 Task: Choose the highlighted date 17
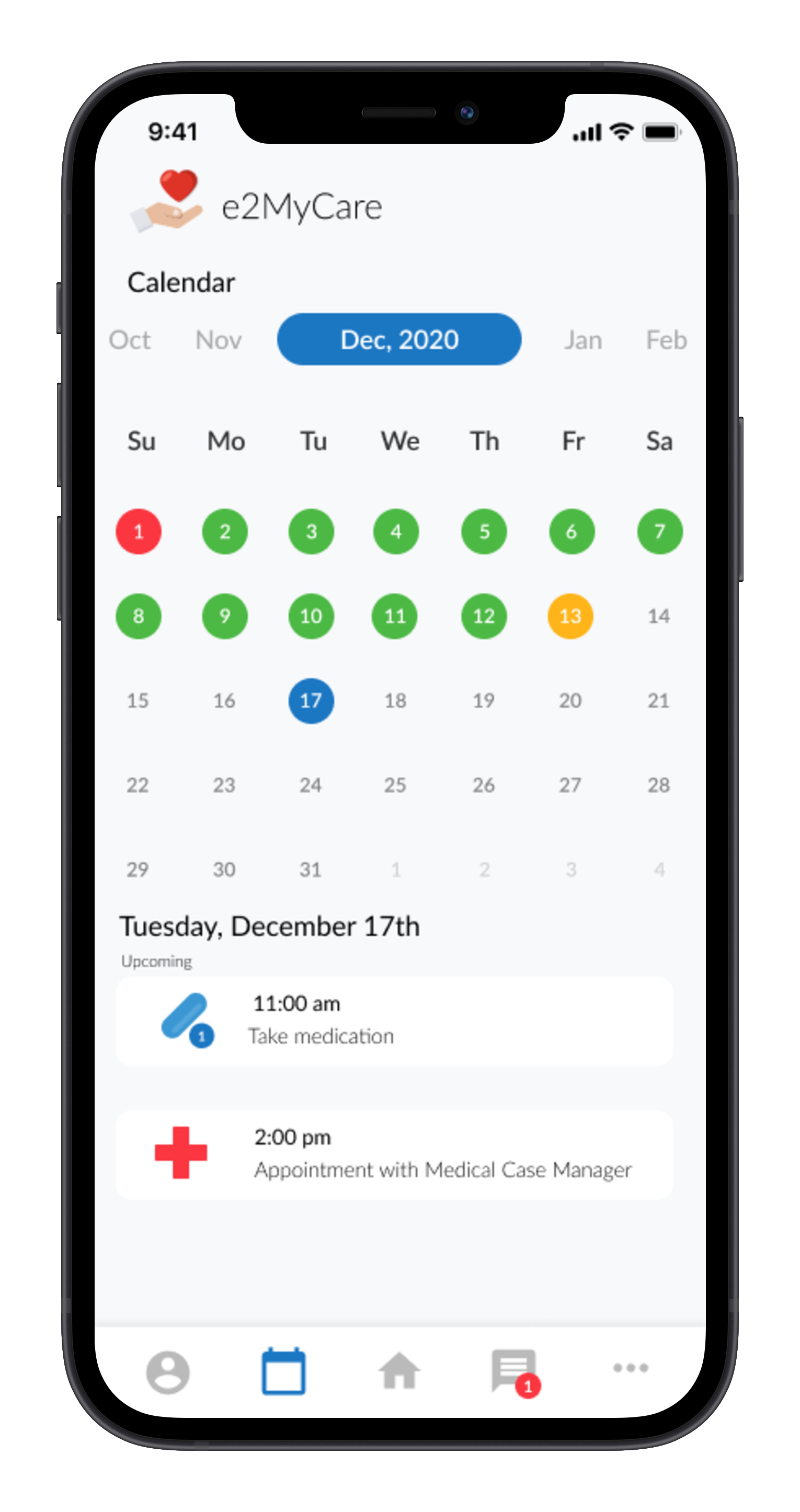[x=311, y=700]
